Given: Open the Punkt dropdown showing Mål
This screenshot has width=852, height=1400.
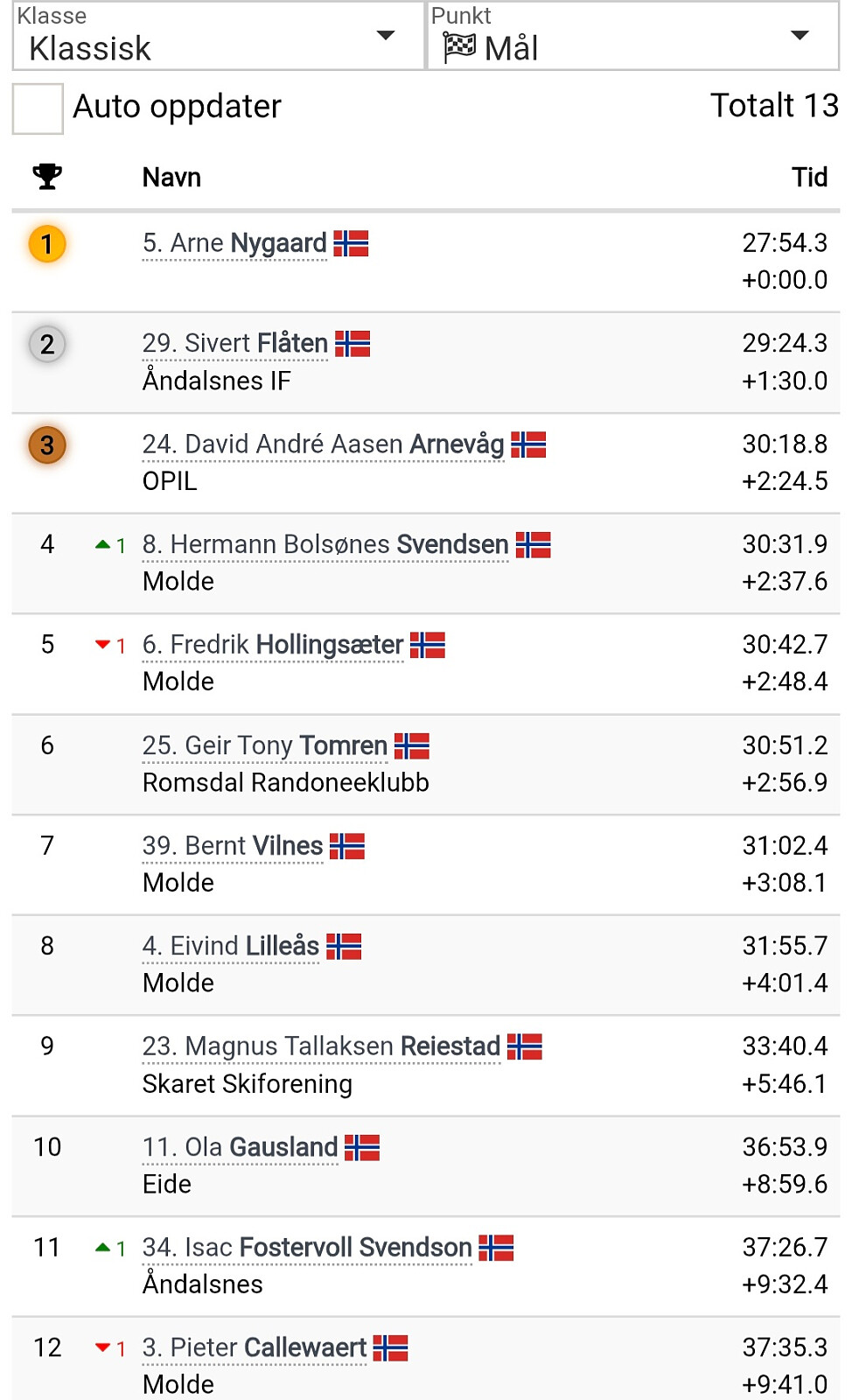Looking at the screenshot, I should pos(632,37).
